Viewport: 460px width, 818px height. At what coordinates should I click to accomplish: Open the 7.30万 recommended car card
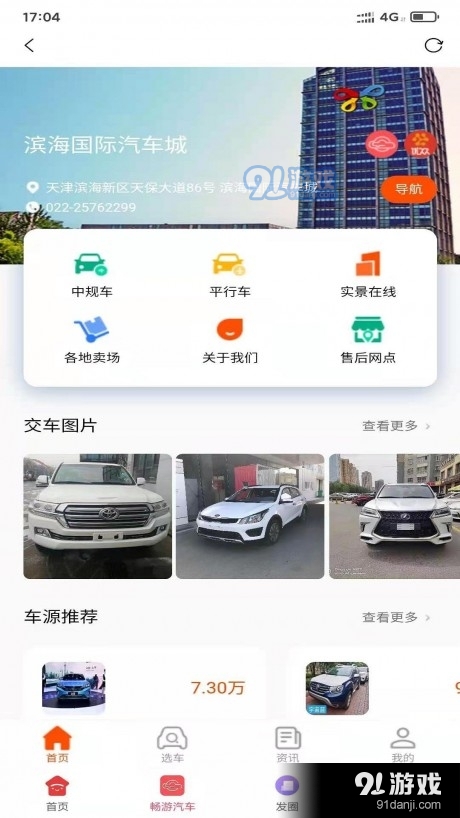tap(144, 683)
